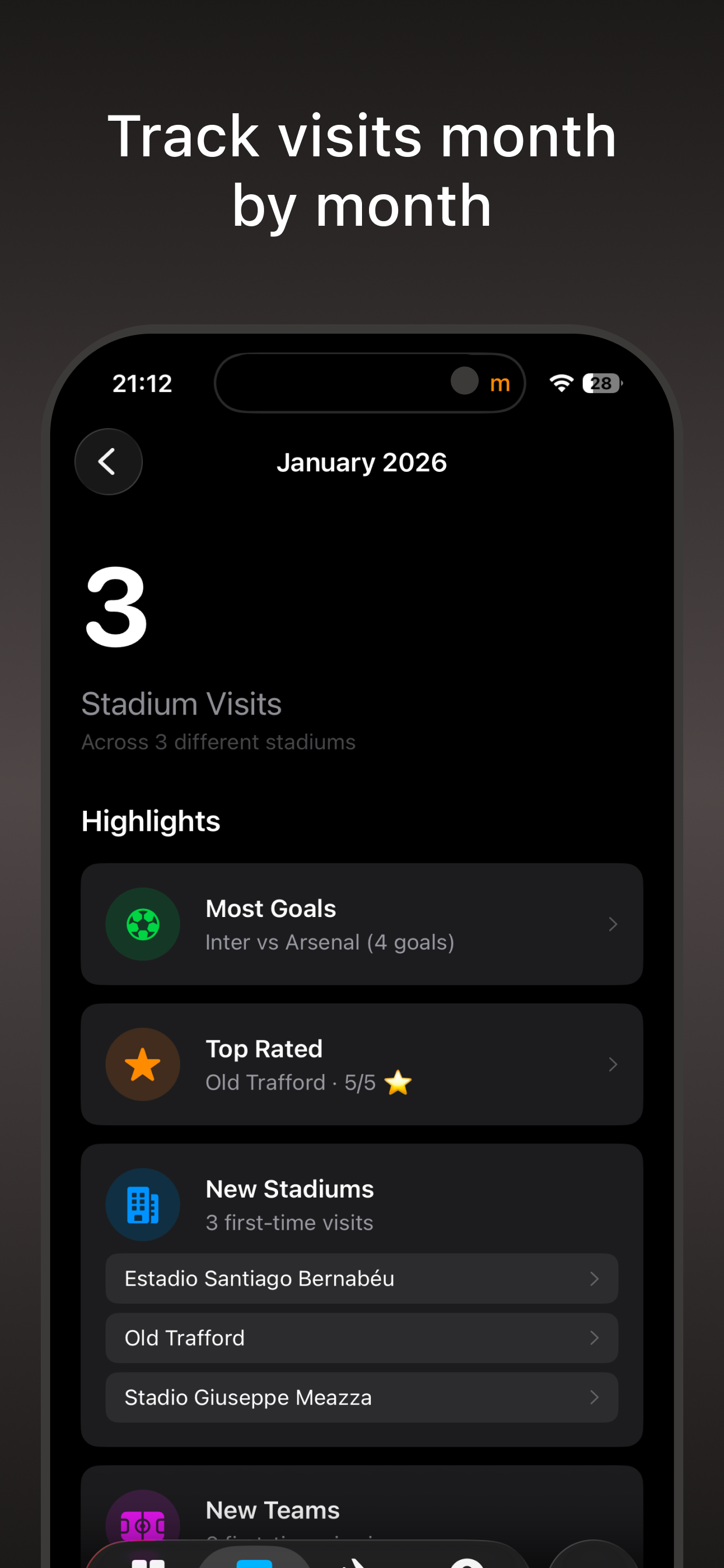Image resolution: width=724 pixels, height=1568 pixels.
Task: Tap the green soccer ball Most Goals icon
Action: tap(142, 923)
